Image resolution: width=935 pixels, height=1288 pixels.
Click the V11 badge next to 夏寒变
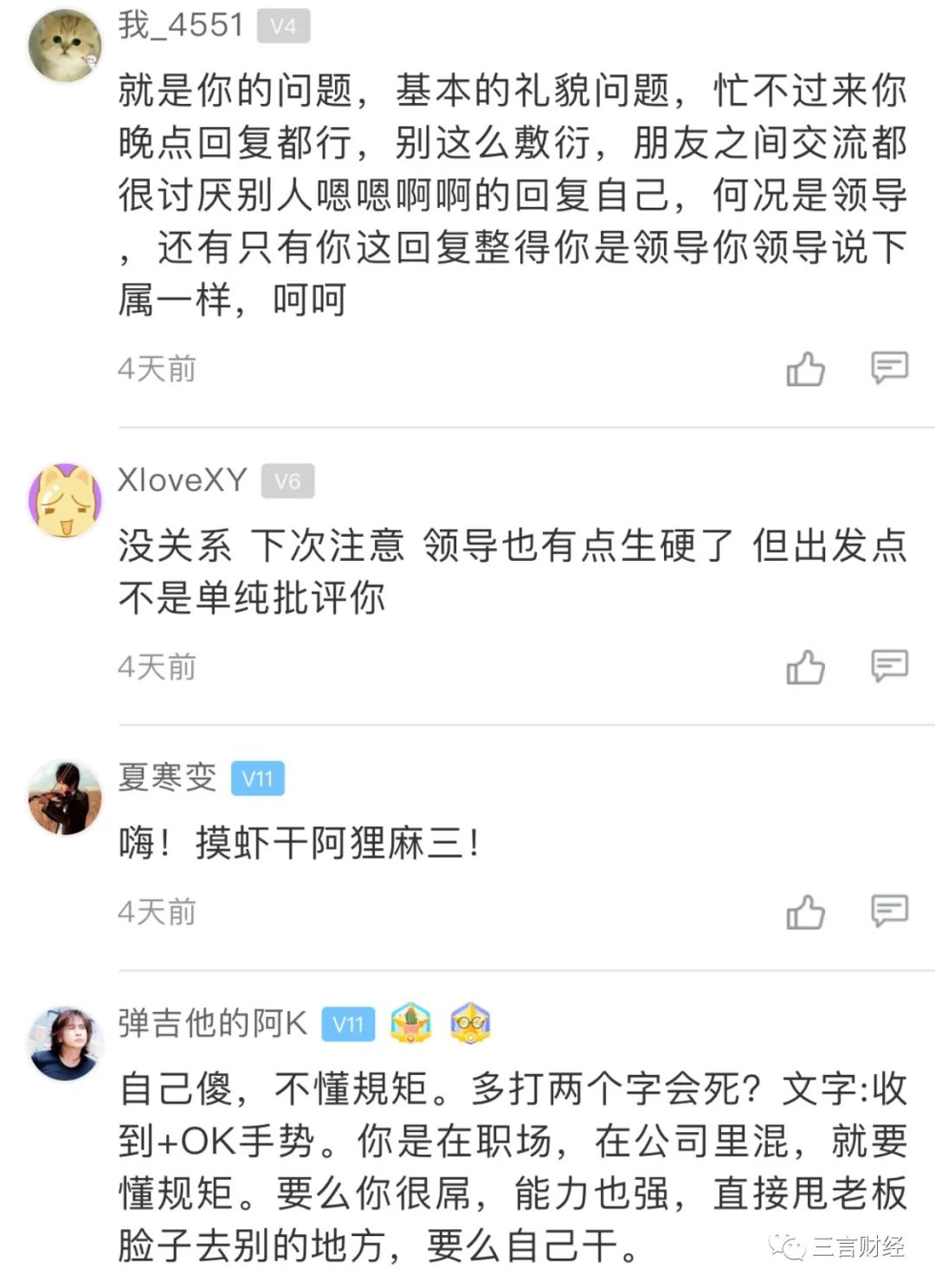pos(257,777)
